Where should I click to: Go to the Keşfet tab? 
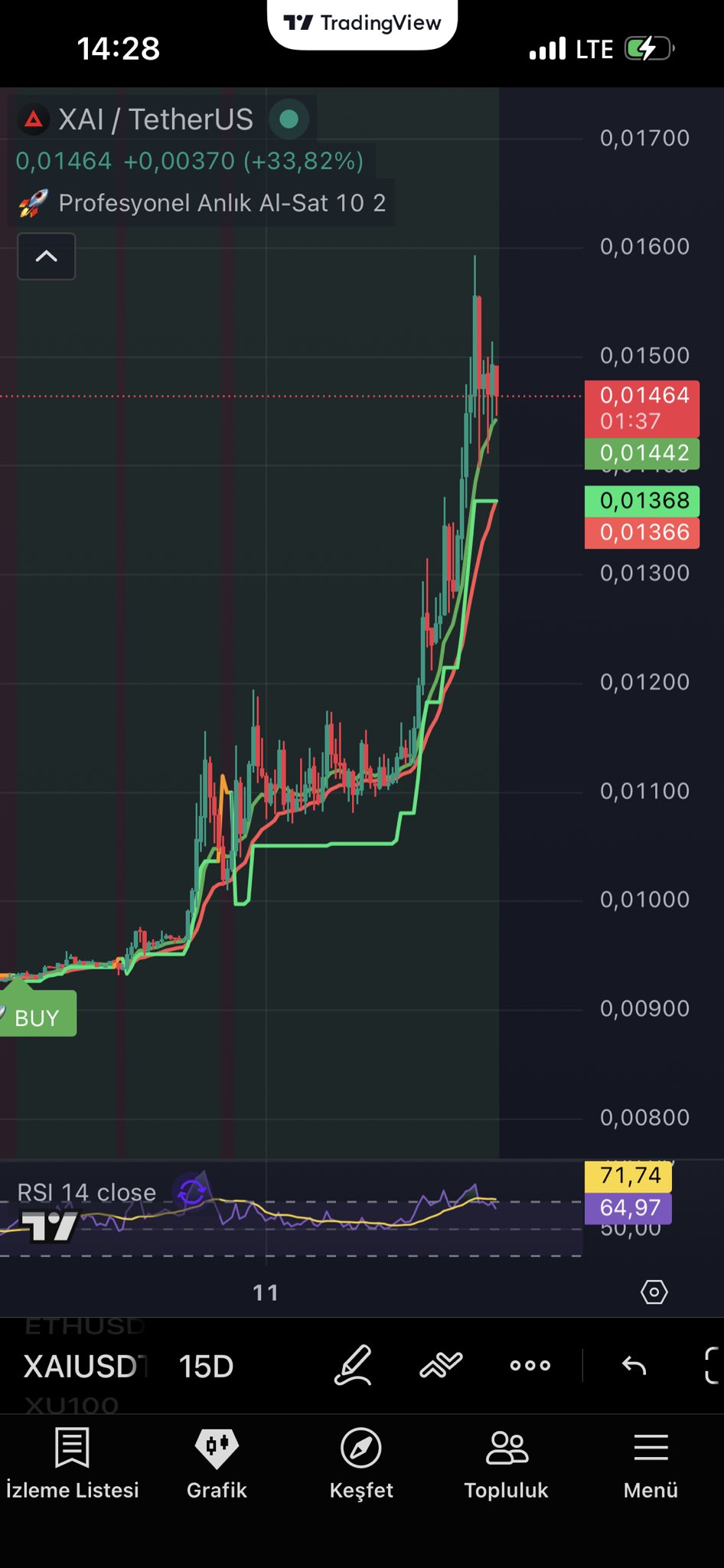pos(361,1462)
